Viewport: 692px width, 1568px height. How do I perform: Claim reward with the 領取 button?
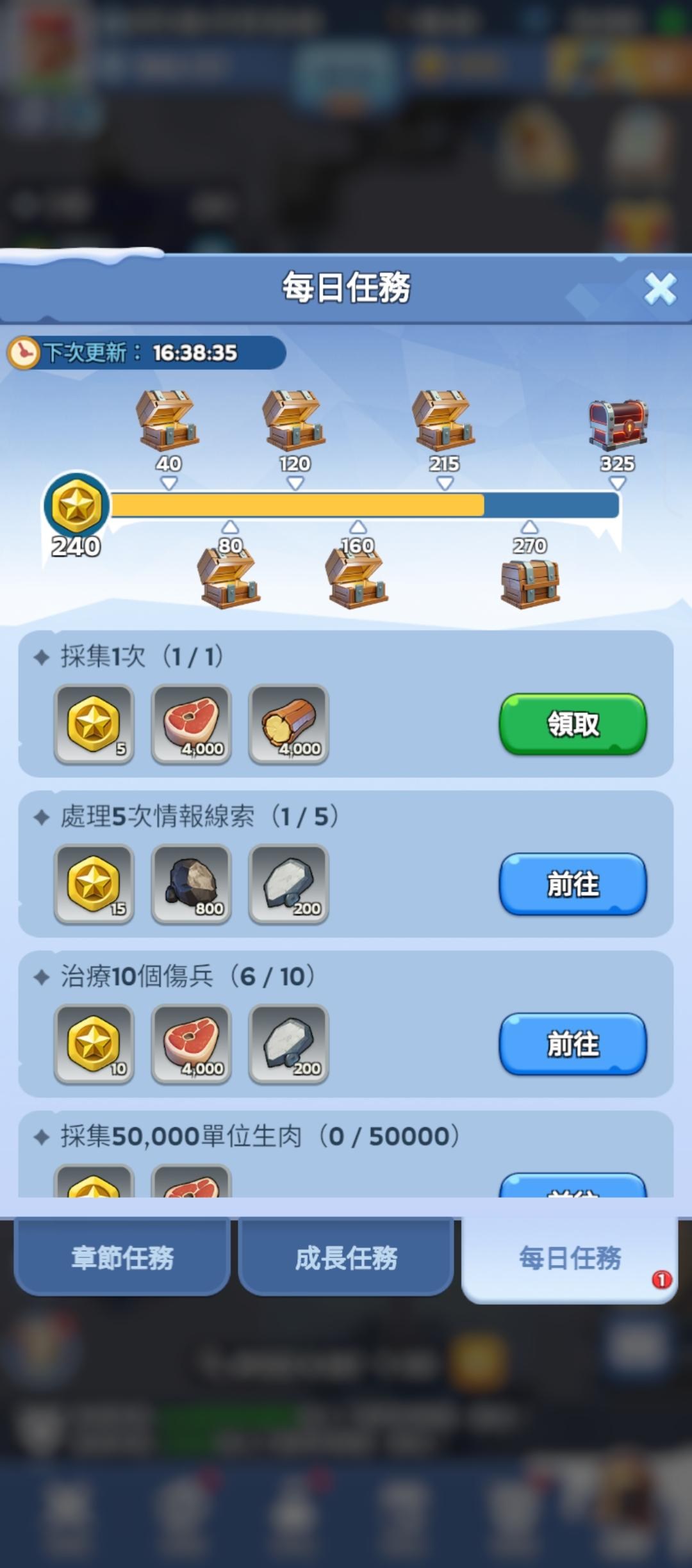[573, 724]
